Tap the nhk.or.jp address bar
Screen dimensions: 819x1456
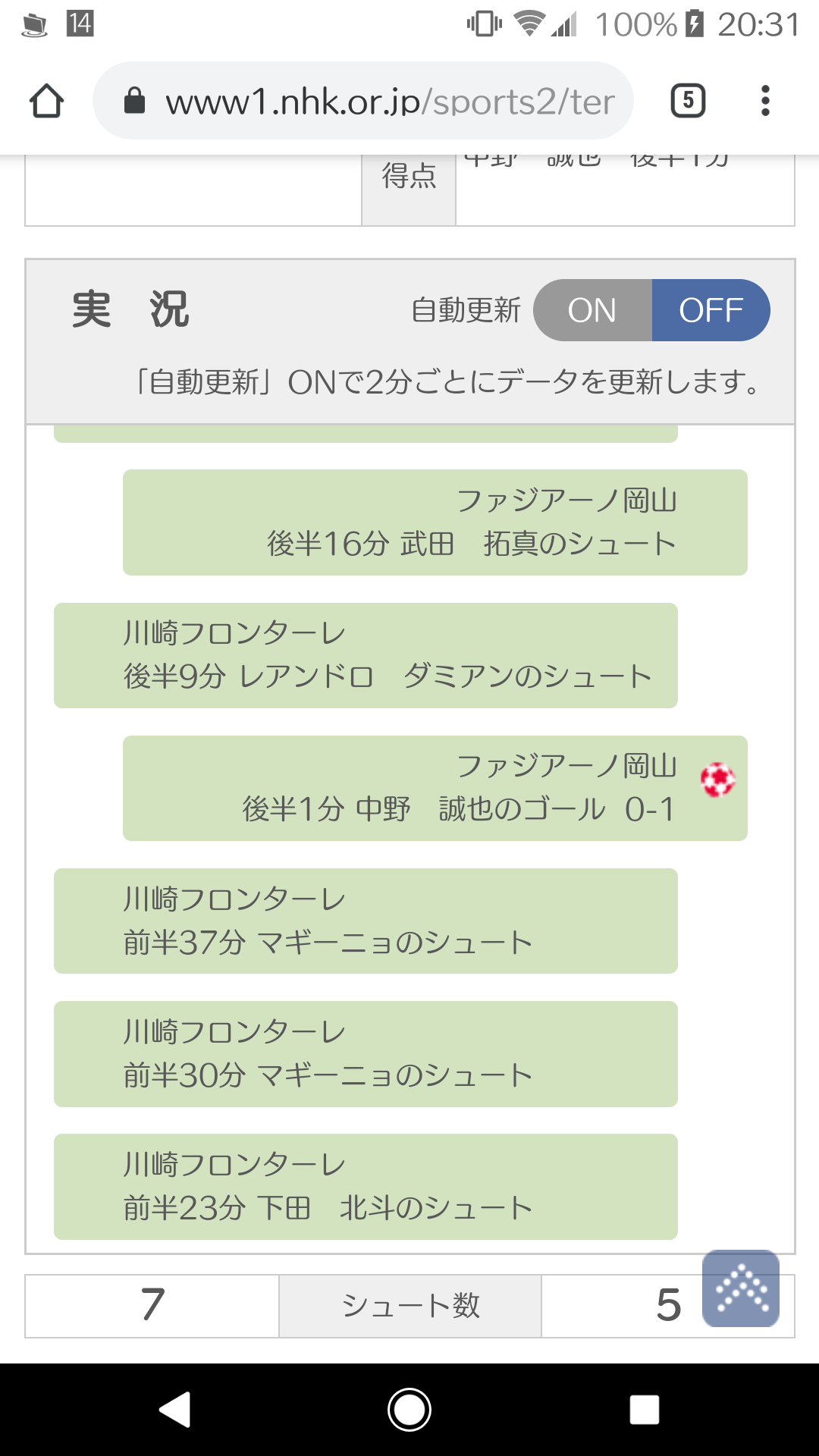pos(362,101)
